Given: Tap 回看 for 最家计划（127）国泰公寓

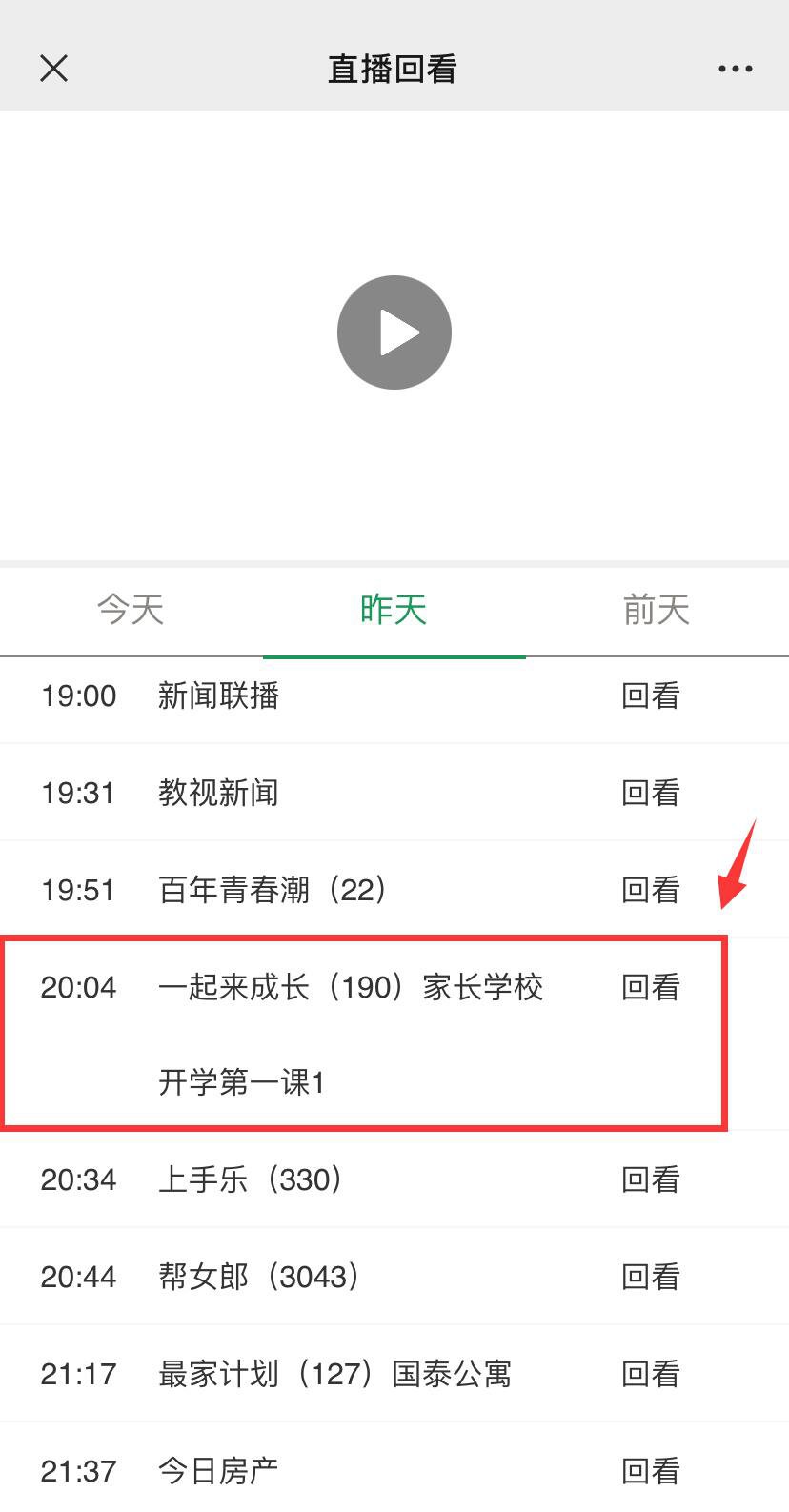Looking at the screenshot, I should tap(651, 1374).
